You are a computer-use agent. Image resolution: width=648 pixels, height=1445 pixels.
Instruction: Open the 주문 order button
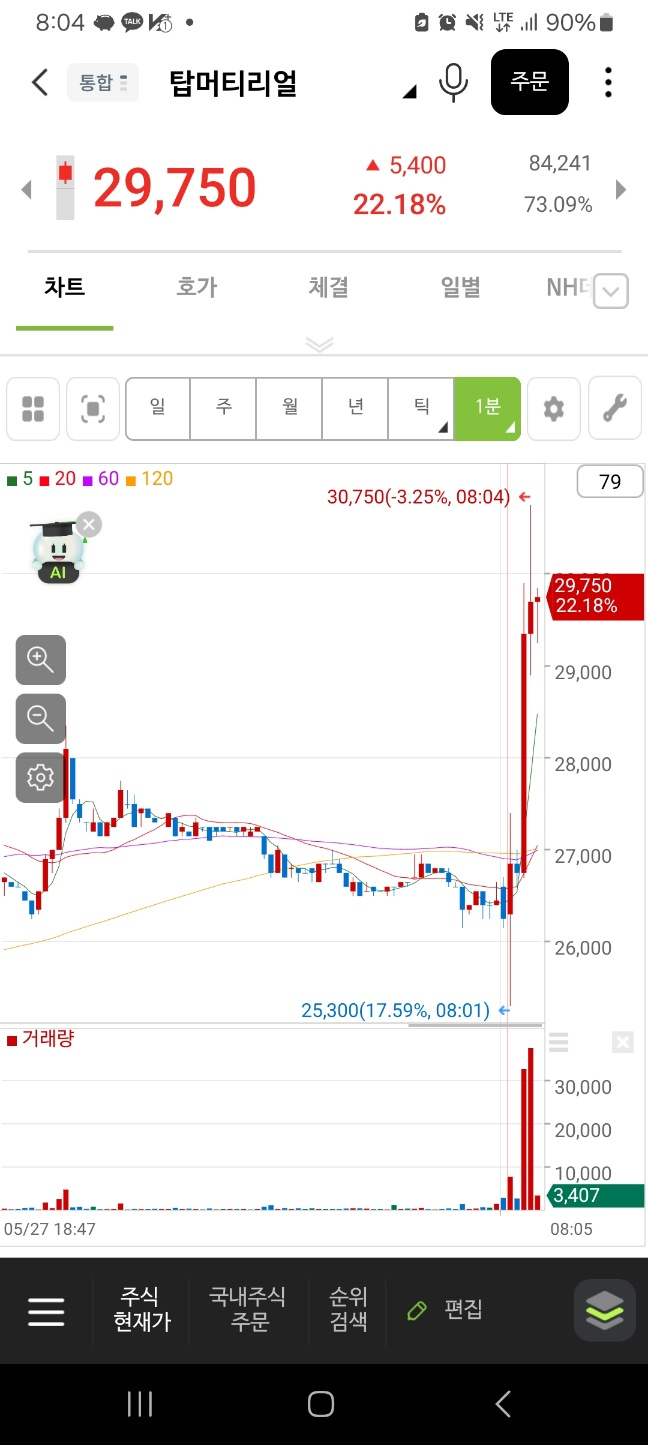(530, 82)
